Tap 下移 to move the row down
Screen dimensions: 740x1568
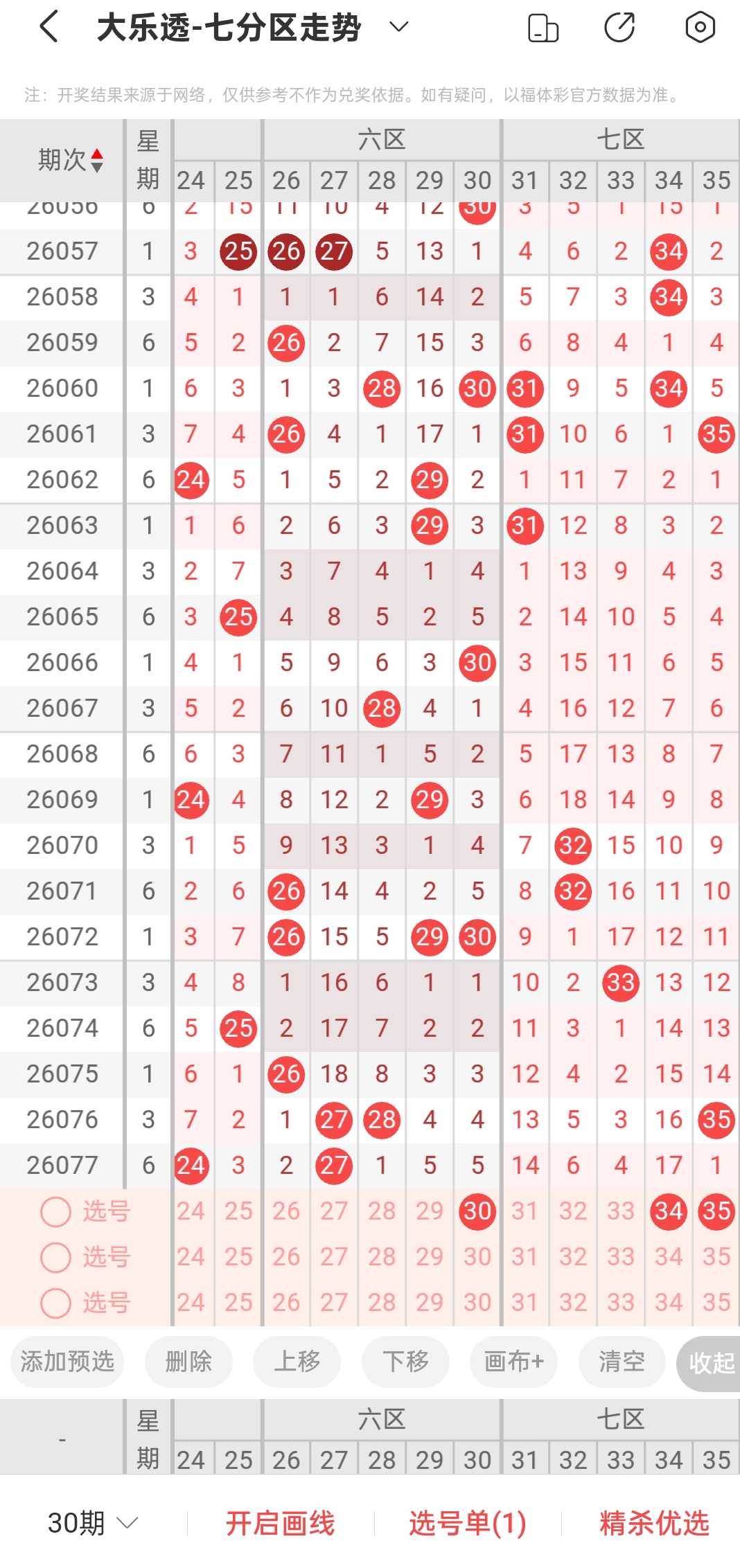click(x=405, y=1362)
